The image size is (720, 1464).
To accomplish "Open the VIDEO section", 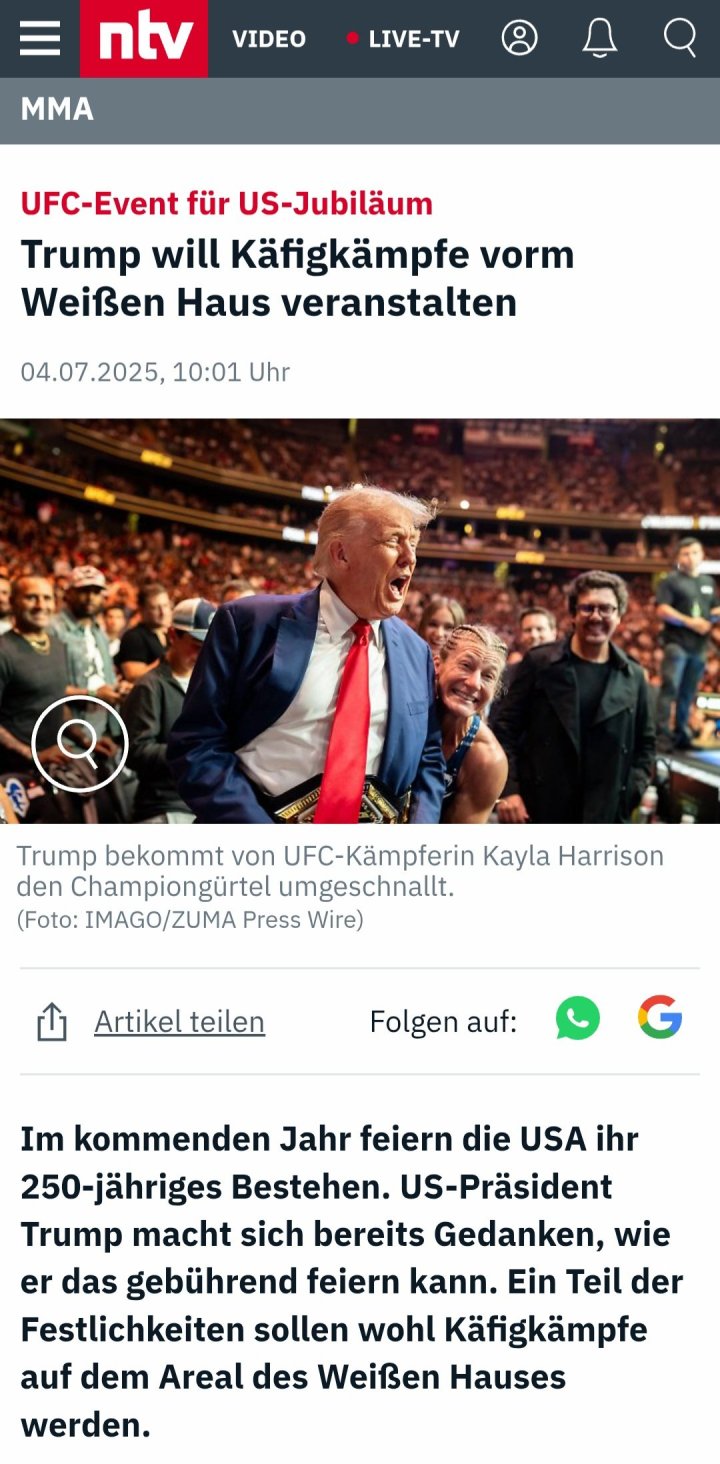I will coord(269,39).
